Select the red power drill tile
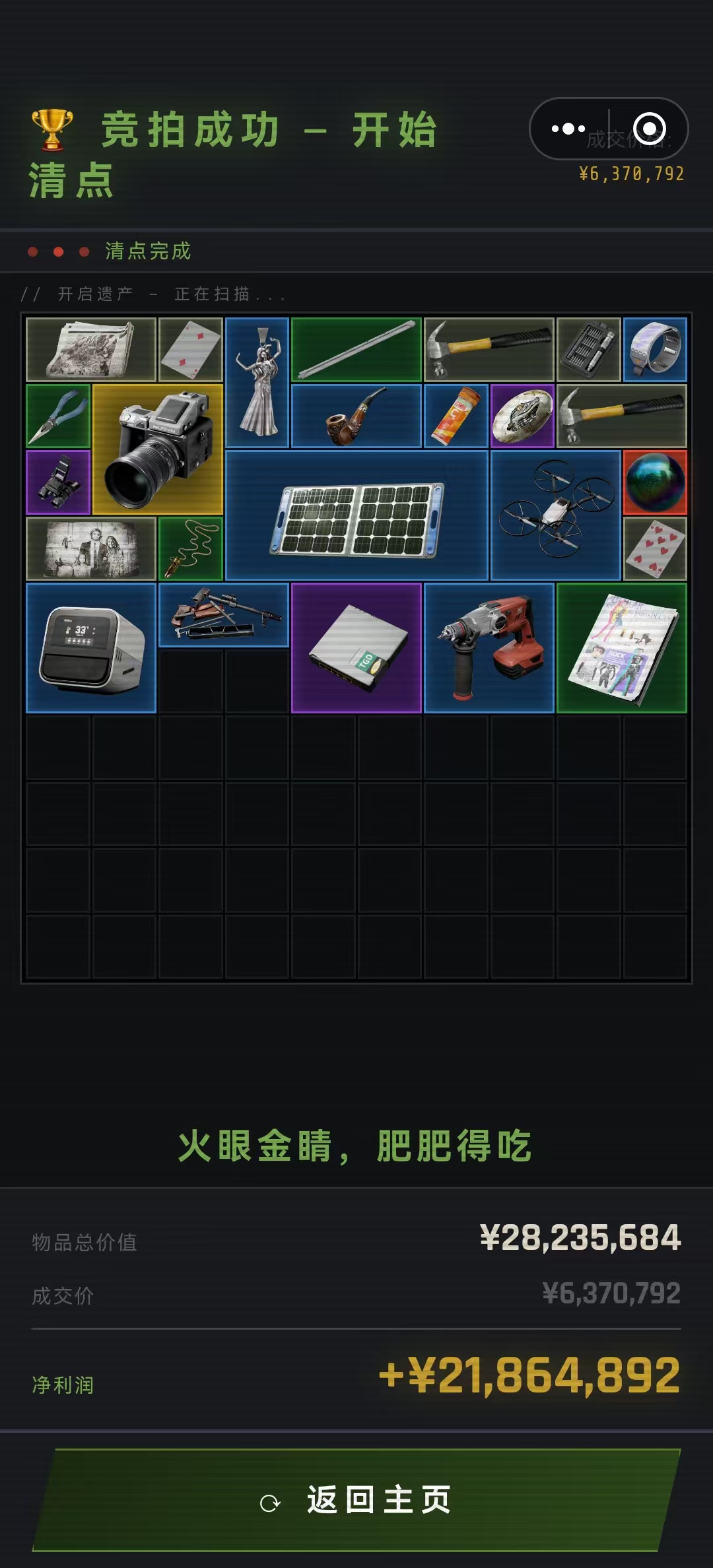This screenshot has width=713, height=1568. click(x=489, y=647)
